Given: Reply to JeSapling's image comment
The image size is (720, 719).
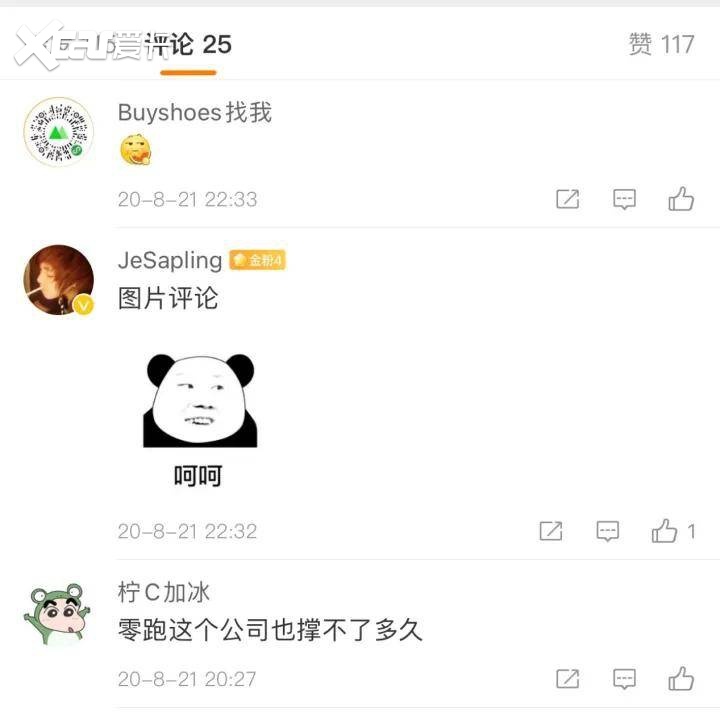Looking at the screenshot, I should 608,531.
